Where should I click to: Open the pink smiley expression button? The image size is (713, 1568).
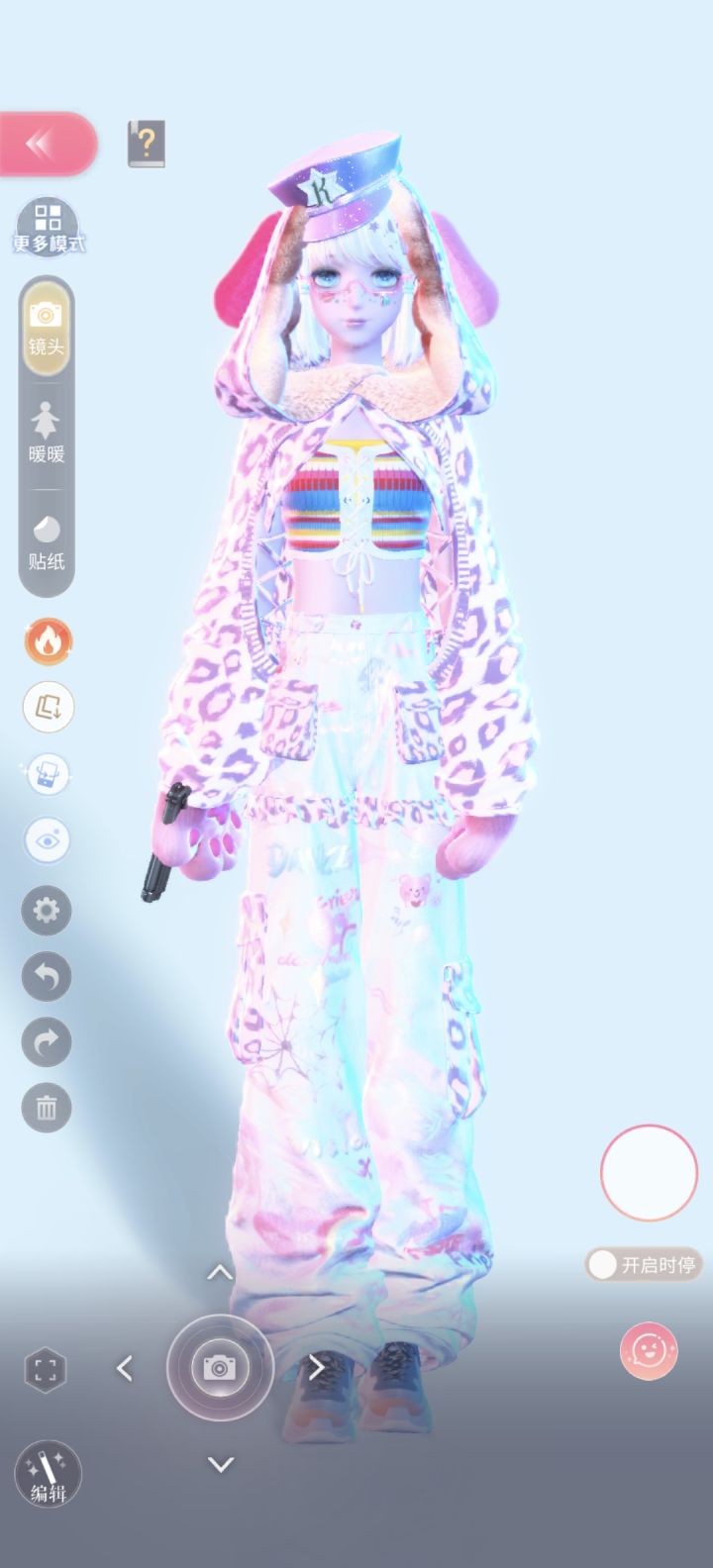[649, 1350]
